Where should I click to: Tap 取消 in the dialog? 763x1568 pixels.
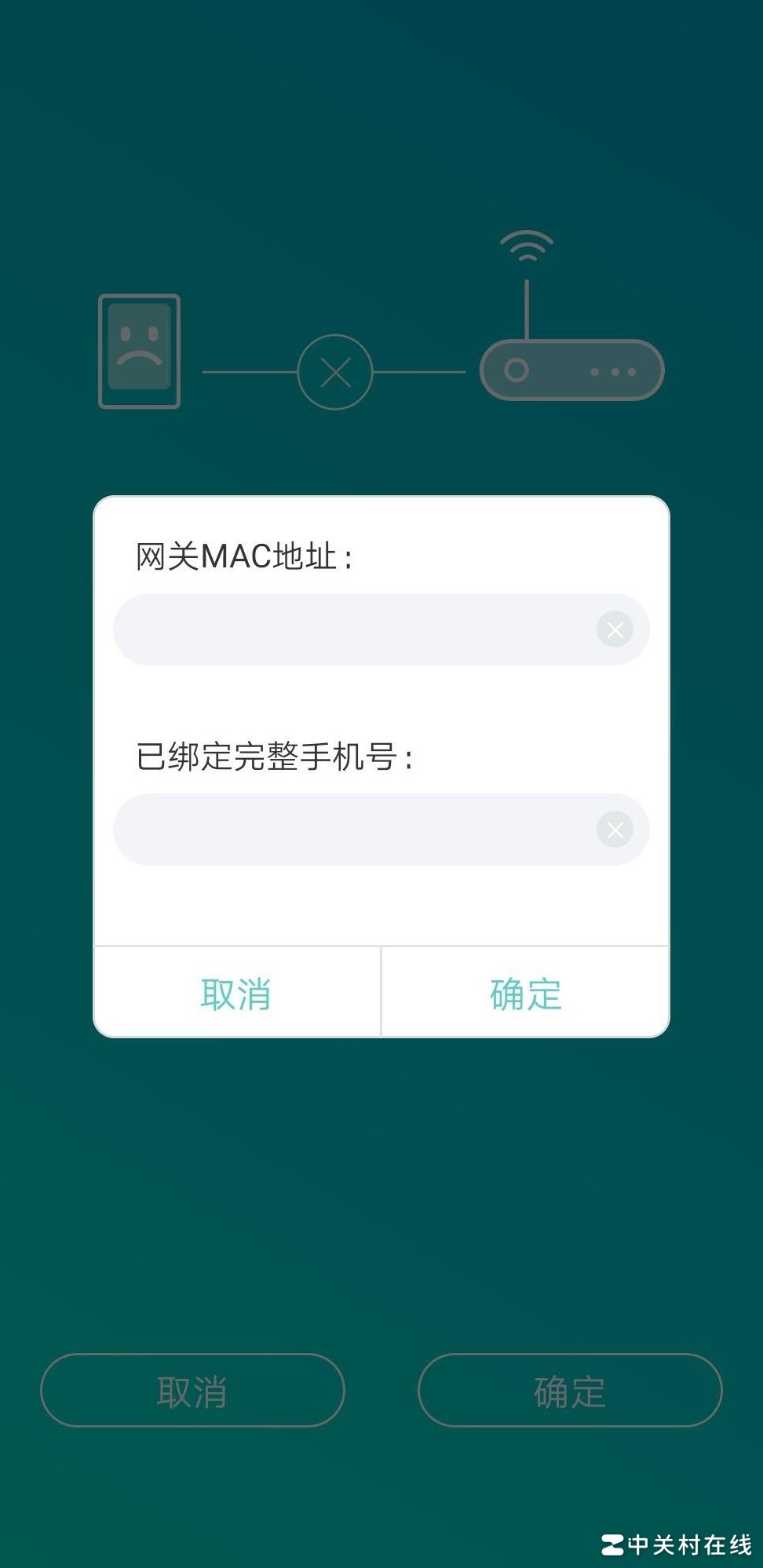(236, 994)
